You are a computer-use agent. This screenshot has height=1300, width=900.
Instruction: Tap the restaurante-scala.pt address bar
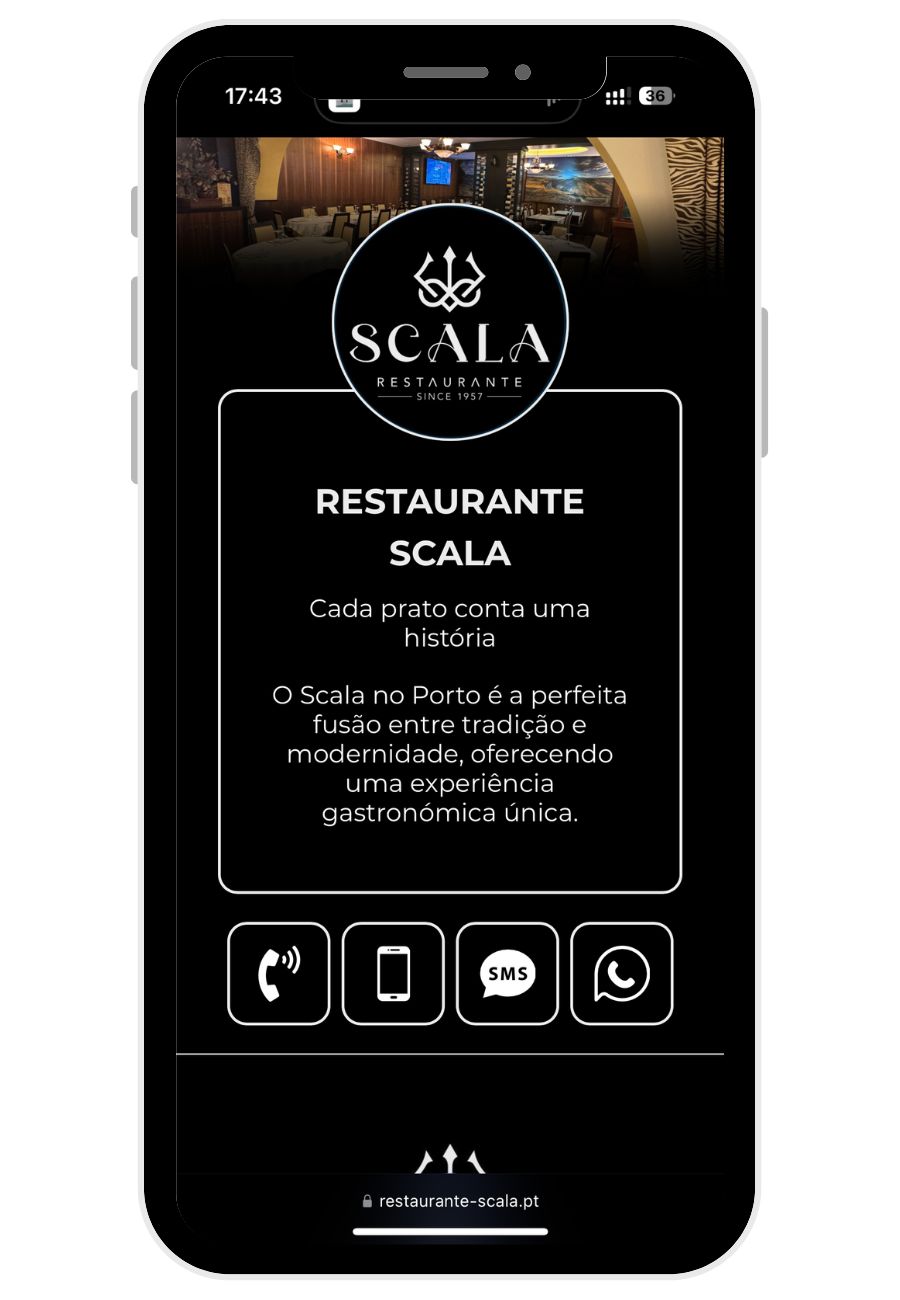point(450,1201)
